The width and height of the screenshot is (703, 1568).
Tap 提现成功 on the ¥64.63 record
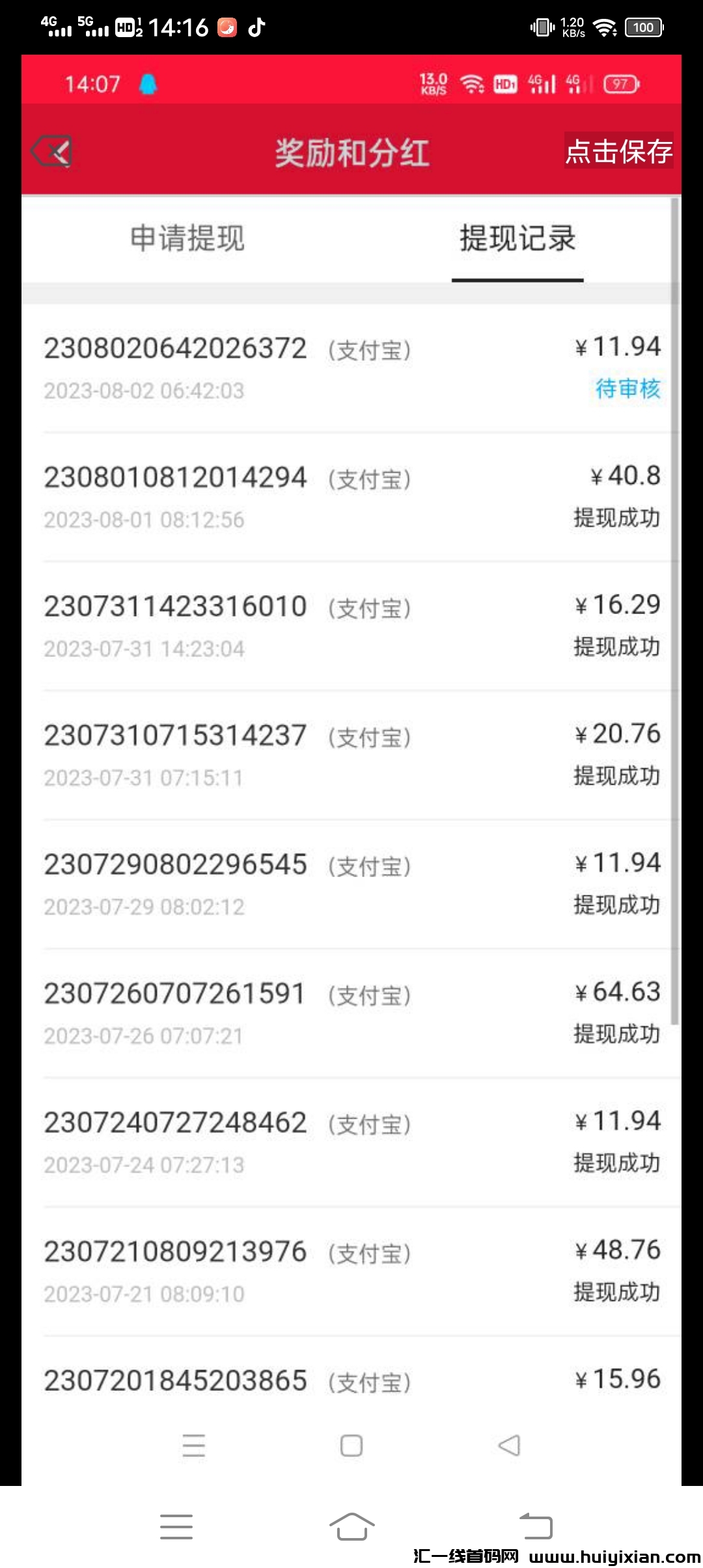click(x=617, y=1035)
